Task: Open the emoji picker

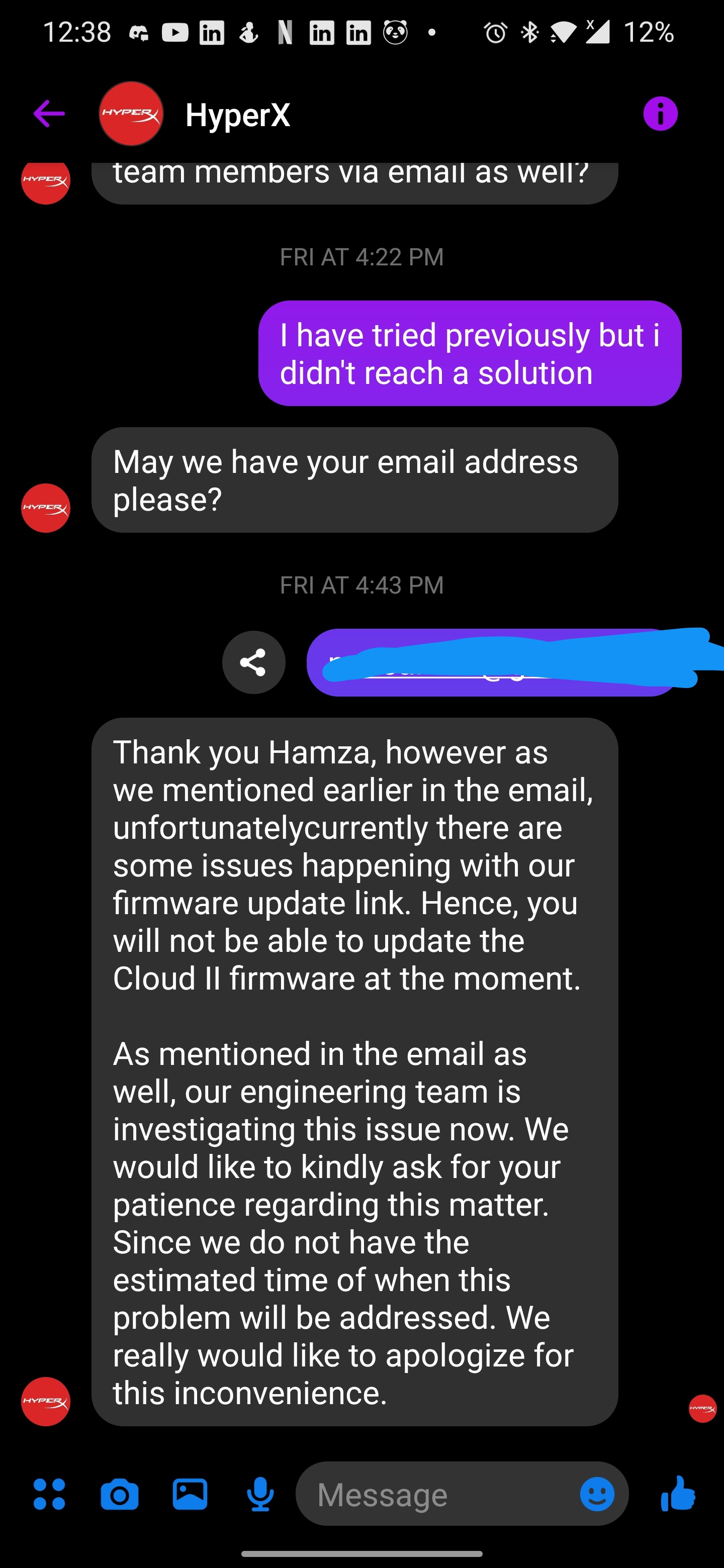Action: [597, 1494]
